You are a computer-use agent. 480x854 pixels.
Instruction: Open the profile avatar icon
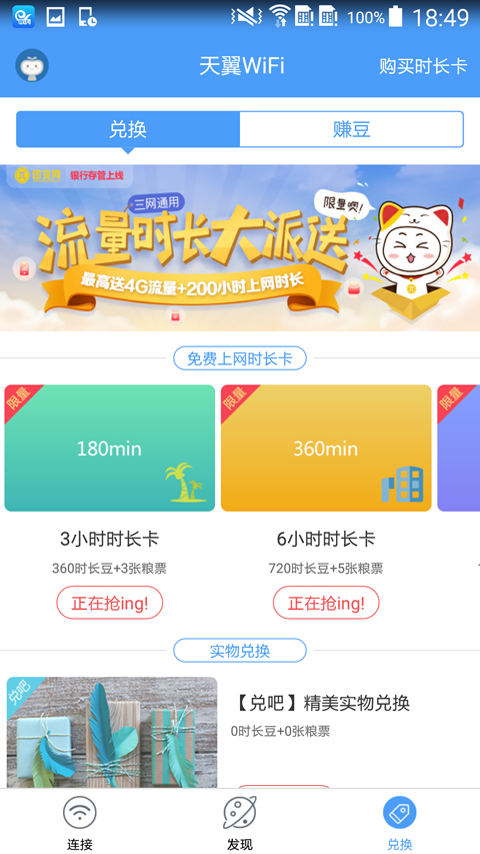coord(32,66)
